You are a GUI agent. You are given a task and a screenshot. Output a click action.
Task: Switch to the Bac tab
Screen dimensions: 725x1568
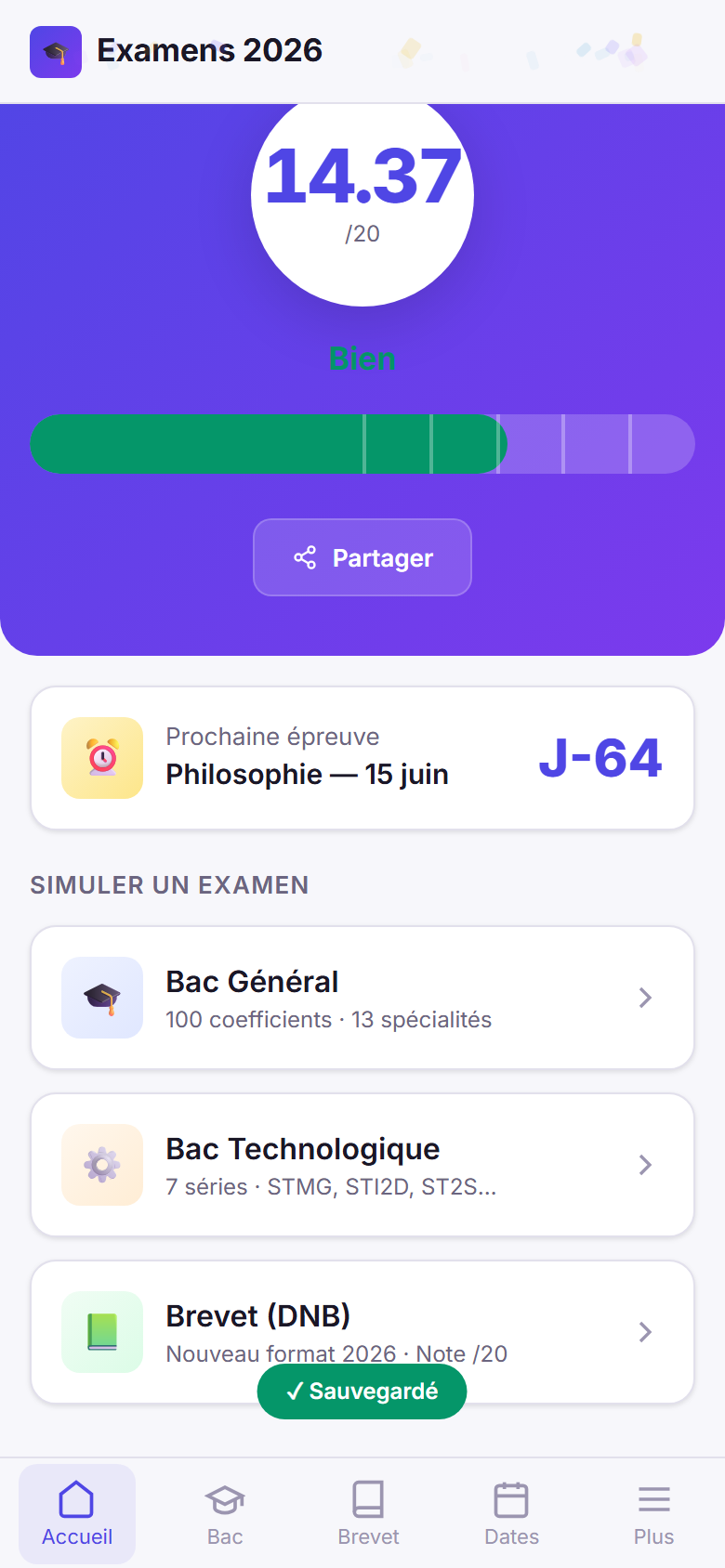coord(225,1514)
